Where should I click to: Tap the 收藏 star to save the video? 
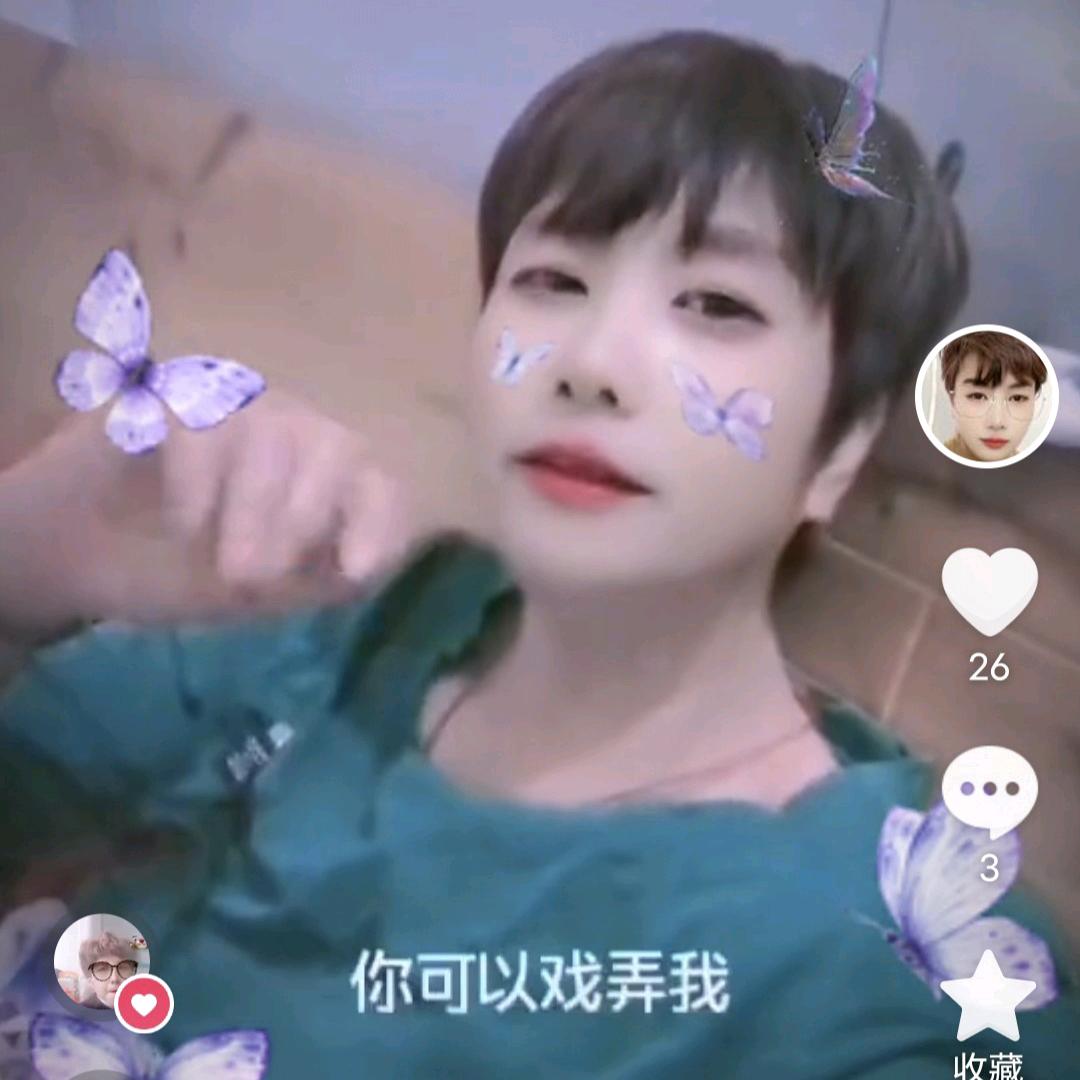coord(988,997)
